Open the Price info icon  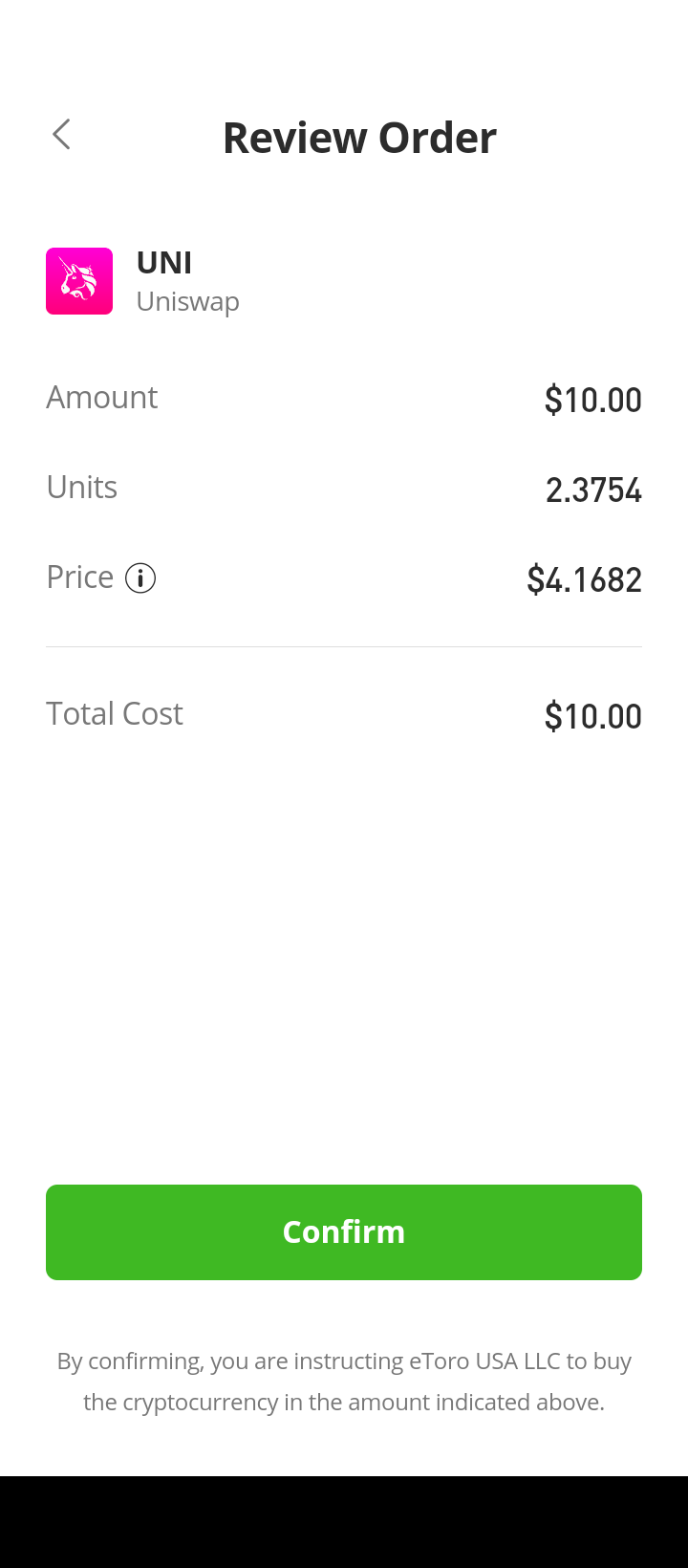point(140,578)
